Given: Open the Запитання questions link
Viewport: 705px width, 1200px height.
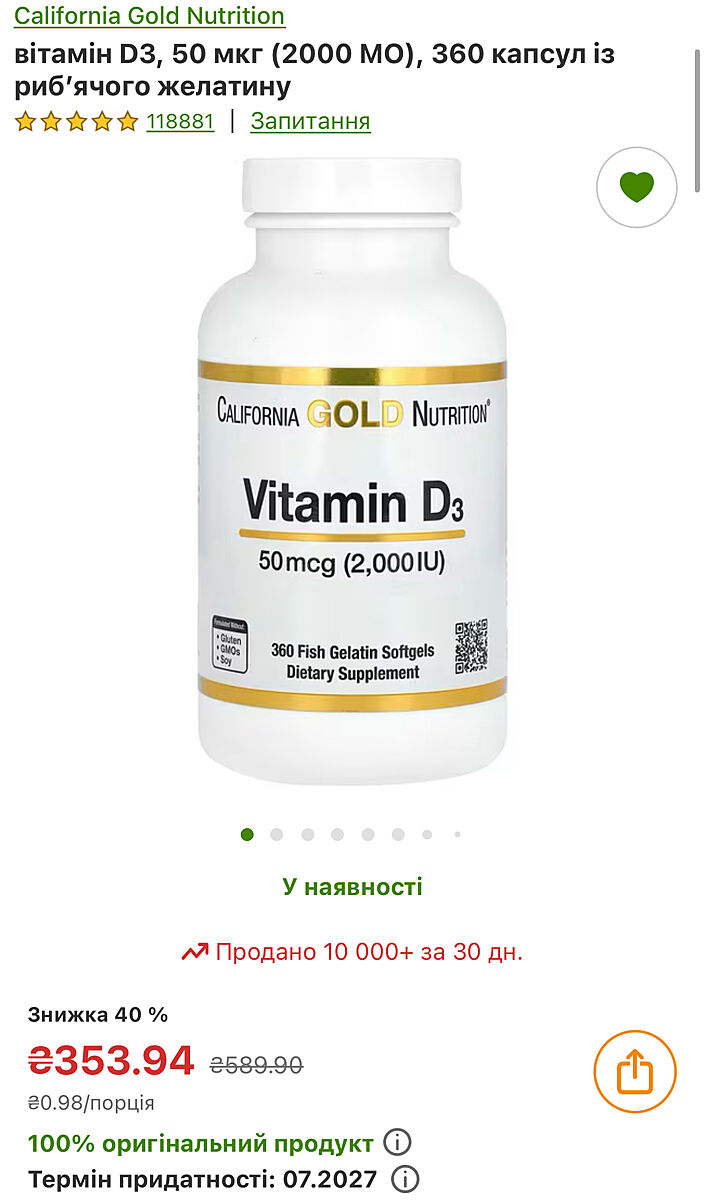Looking at the screenshot, I should [310, 122].
